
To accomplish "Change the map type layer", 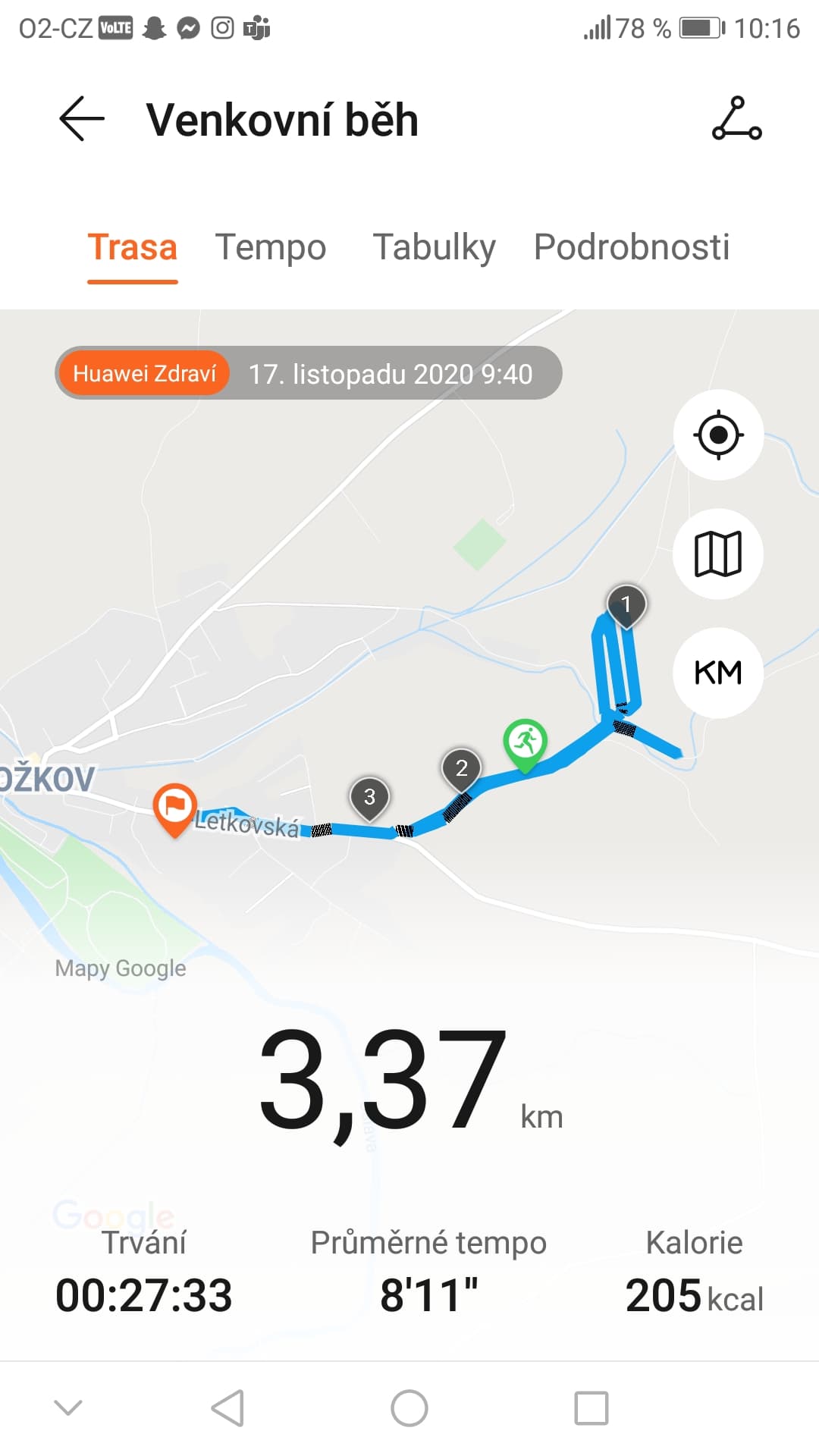I will 718,554.
